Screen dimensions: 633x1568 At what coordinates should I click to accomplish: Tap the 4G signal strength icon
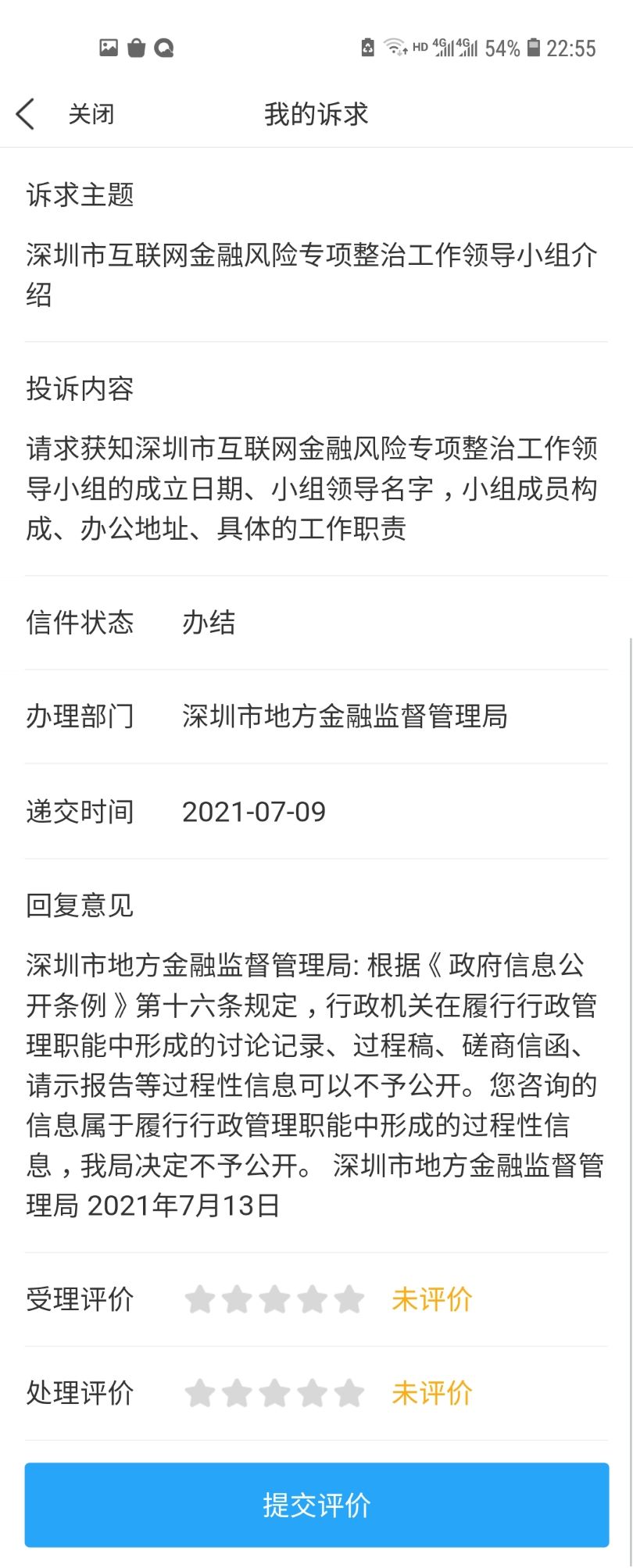pos(442,47)
